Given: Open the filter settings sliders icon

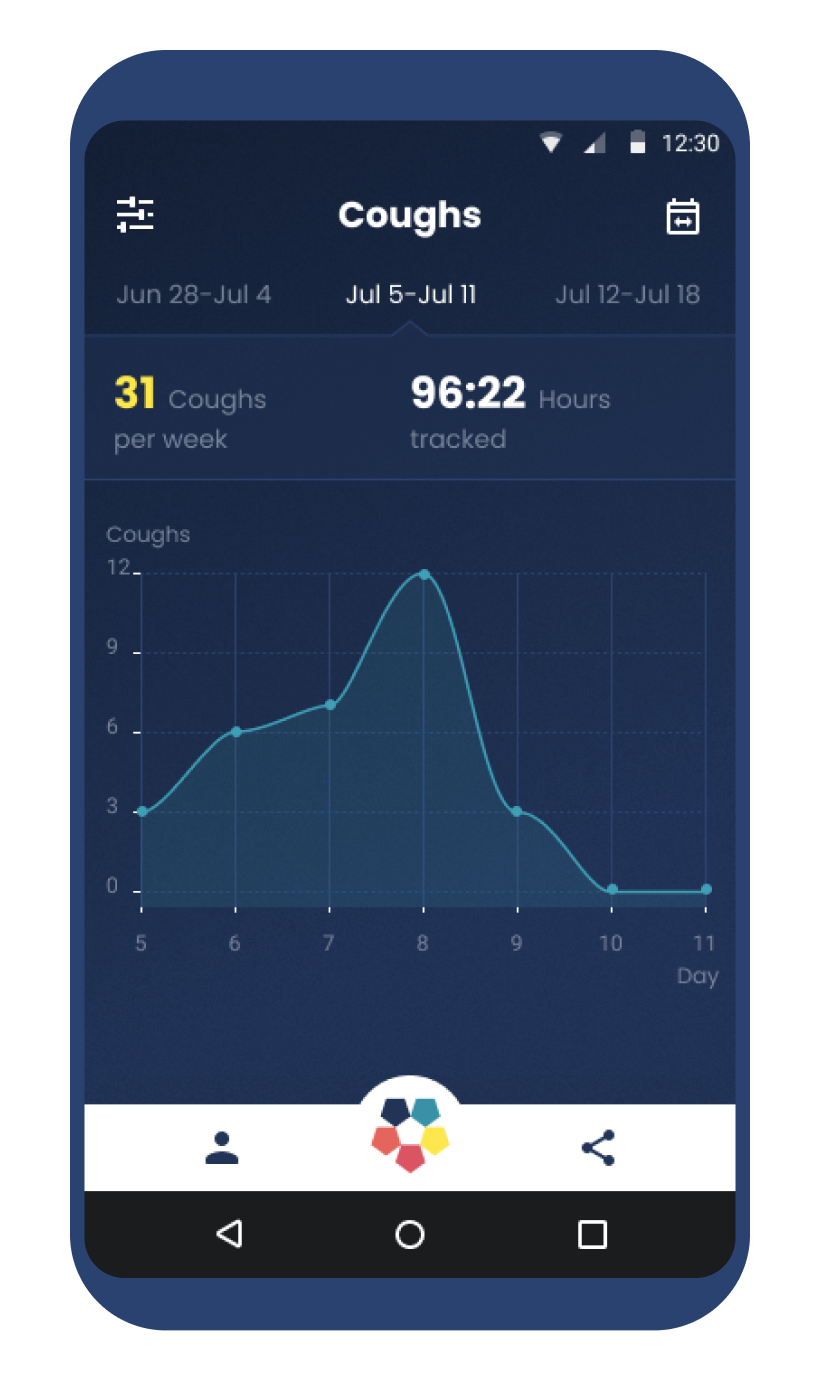Looking at the screenshot, I should tap(135, 215).
